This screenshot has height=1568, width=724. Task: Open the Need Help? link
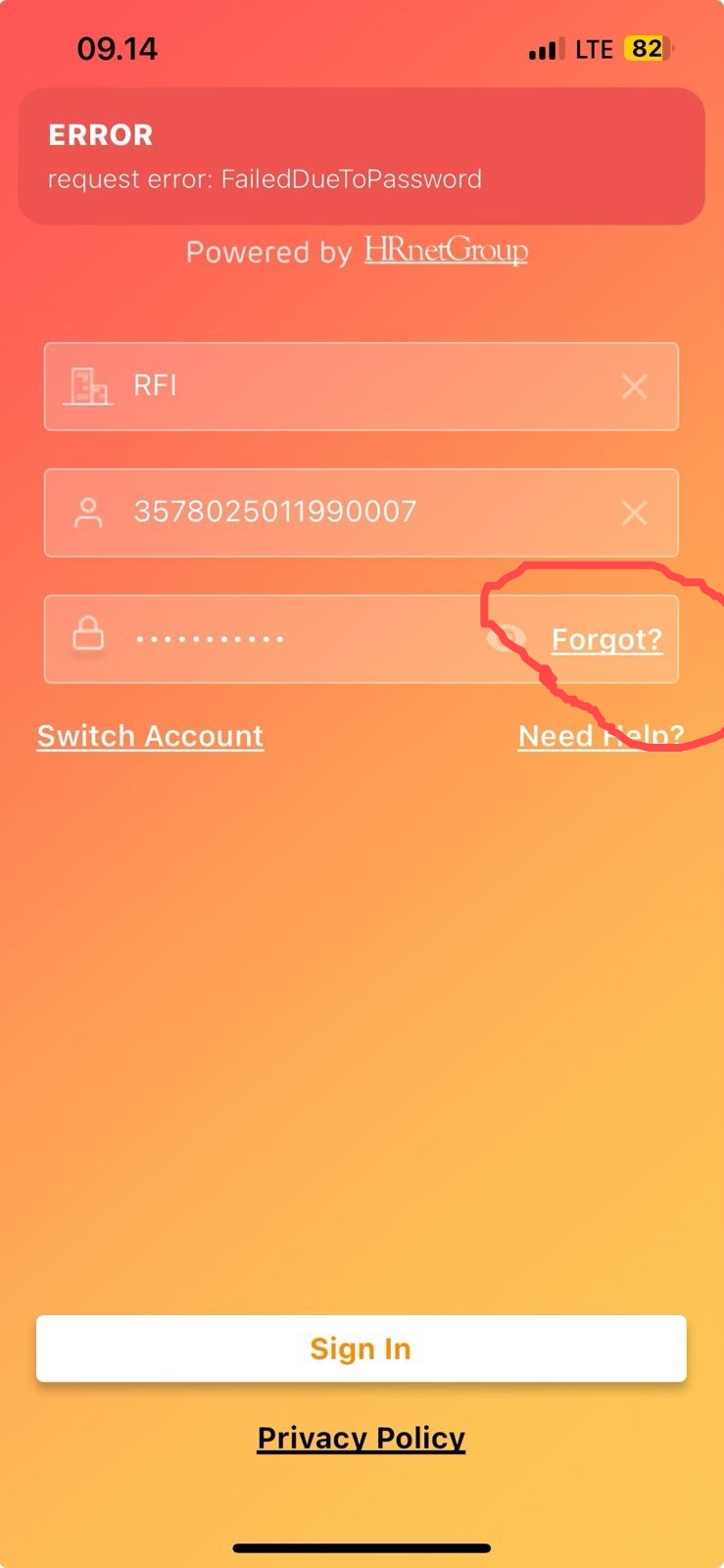pyautogui.click(x=601, y=736)
